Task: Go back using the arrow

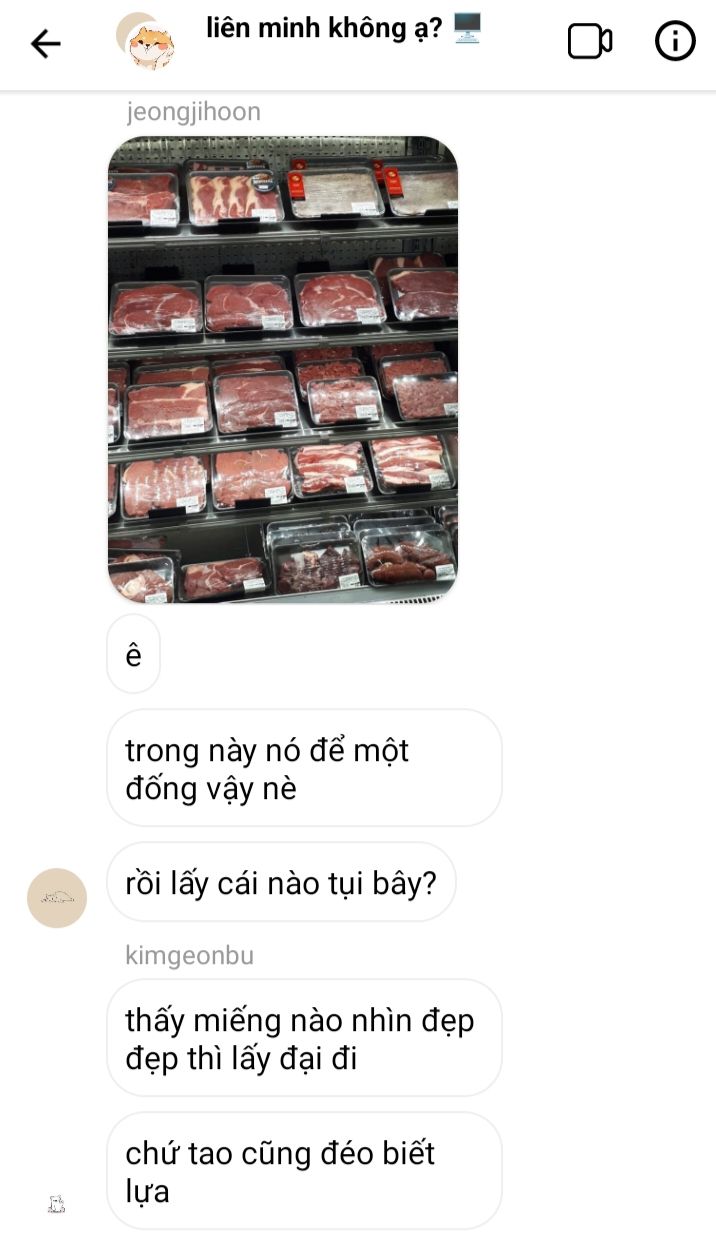Action: click(x=45, y=43)
